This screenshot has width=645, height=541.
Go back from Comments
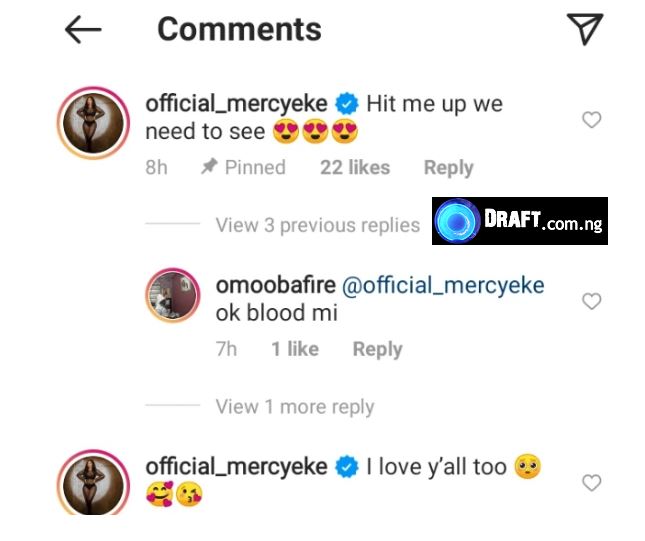click(83, 30)
